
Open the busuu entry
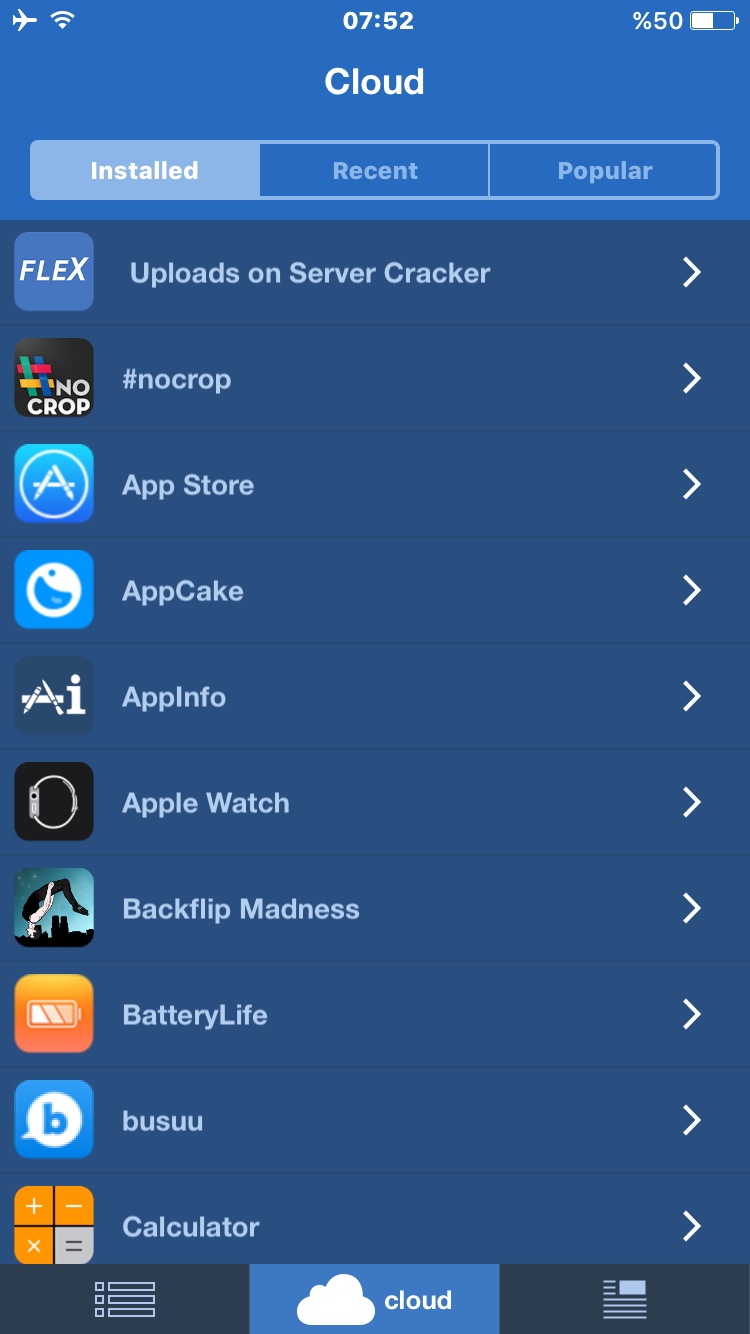(x=375, y=1121)
